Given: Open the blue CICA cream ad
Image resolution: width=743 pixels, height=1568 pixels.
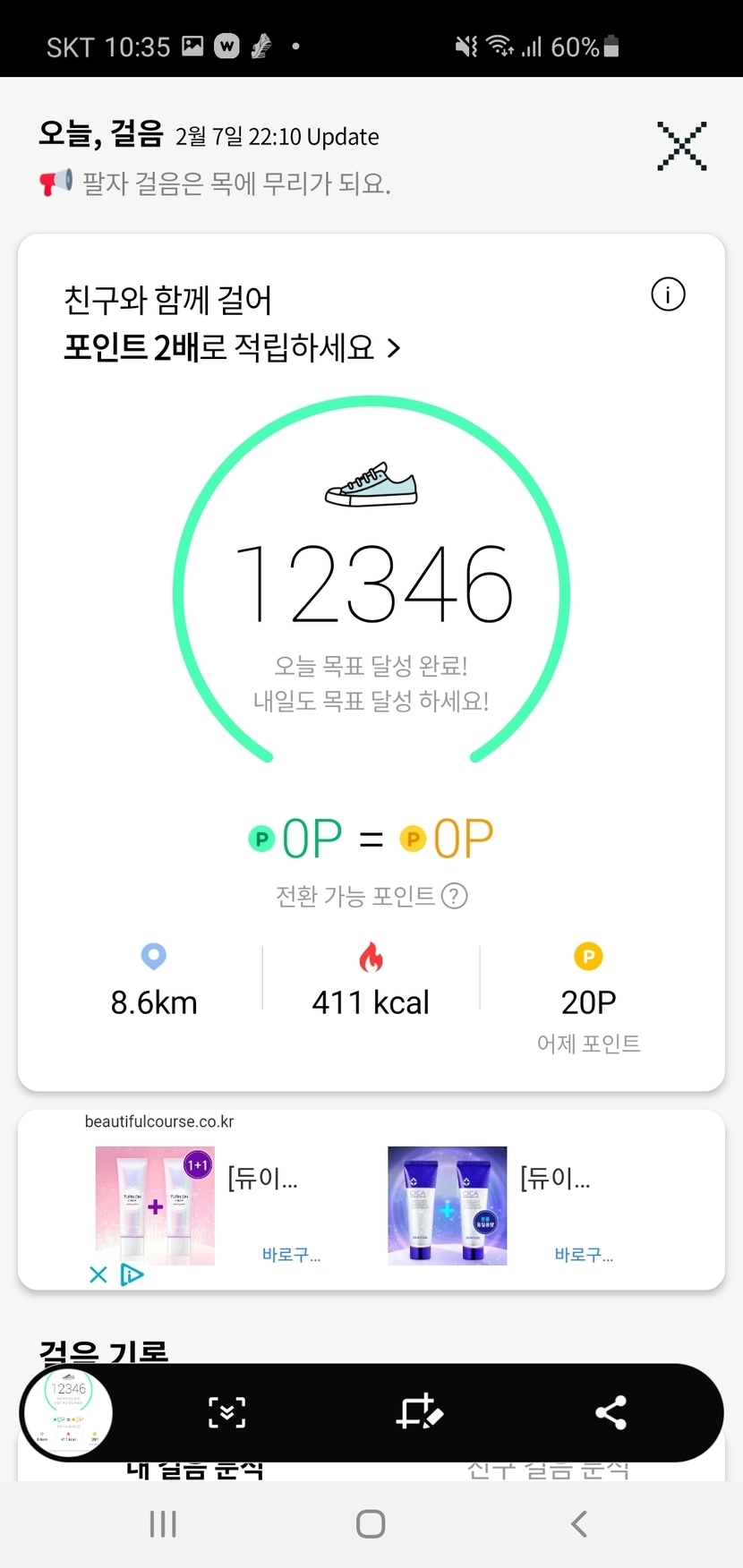Looking at the screenshot, I should 447,1206.
